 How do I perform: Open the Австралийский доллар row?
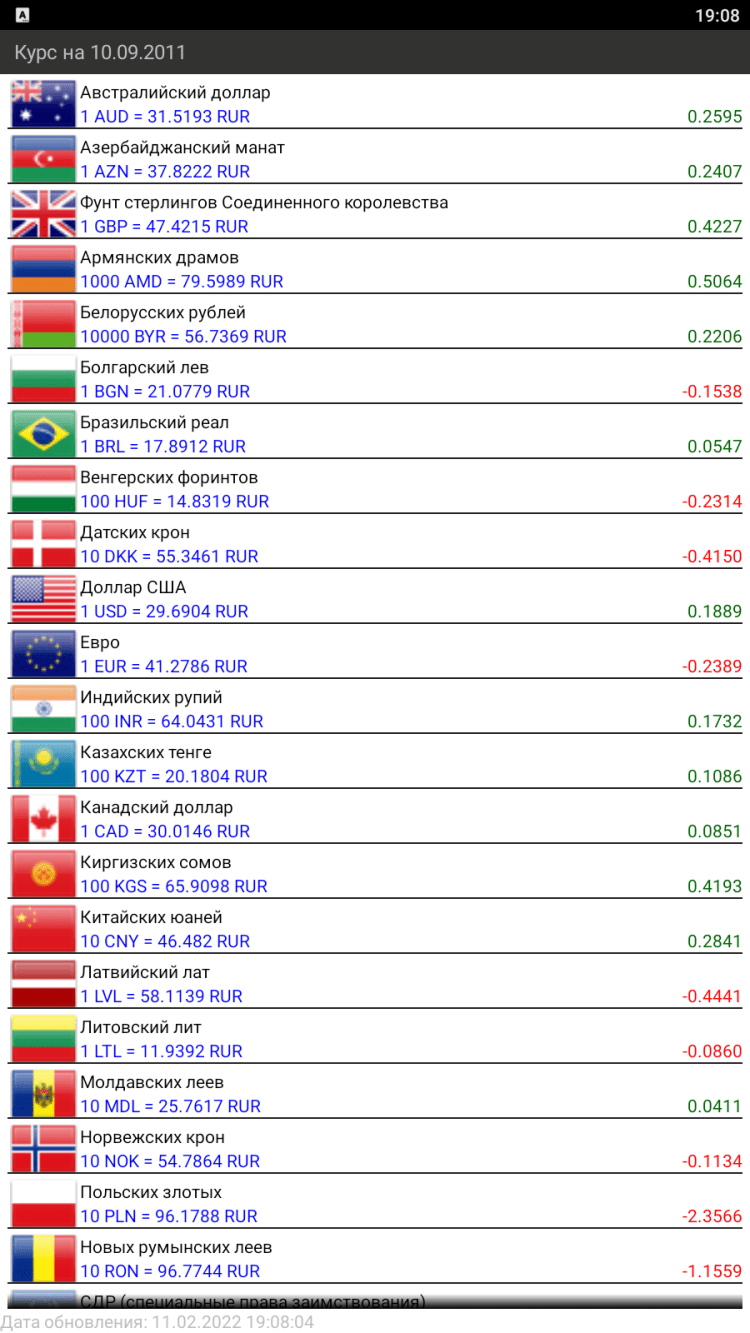(x=375, y=104)
